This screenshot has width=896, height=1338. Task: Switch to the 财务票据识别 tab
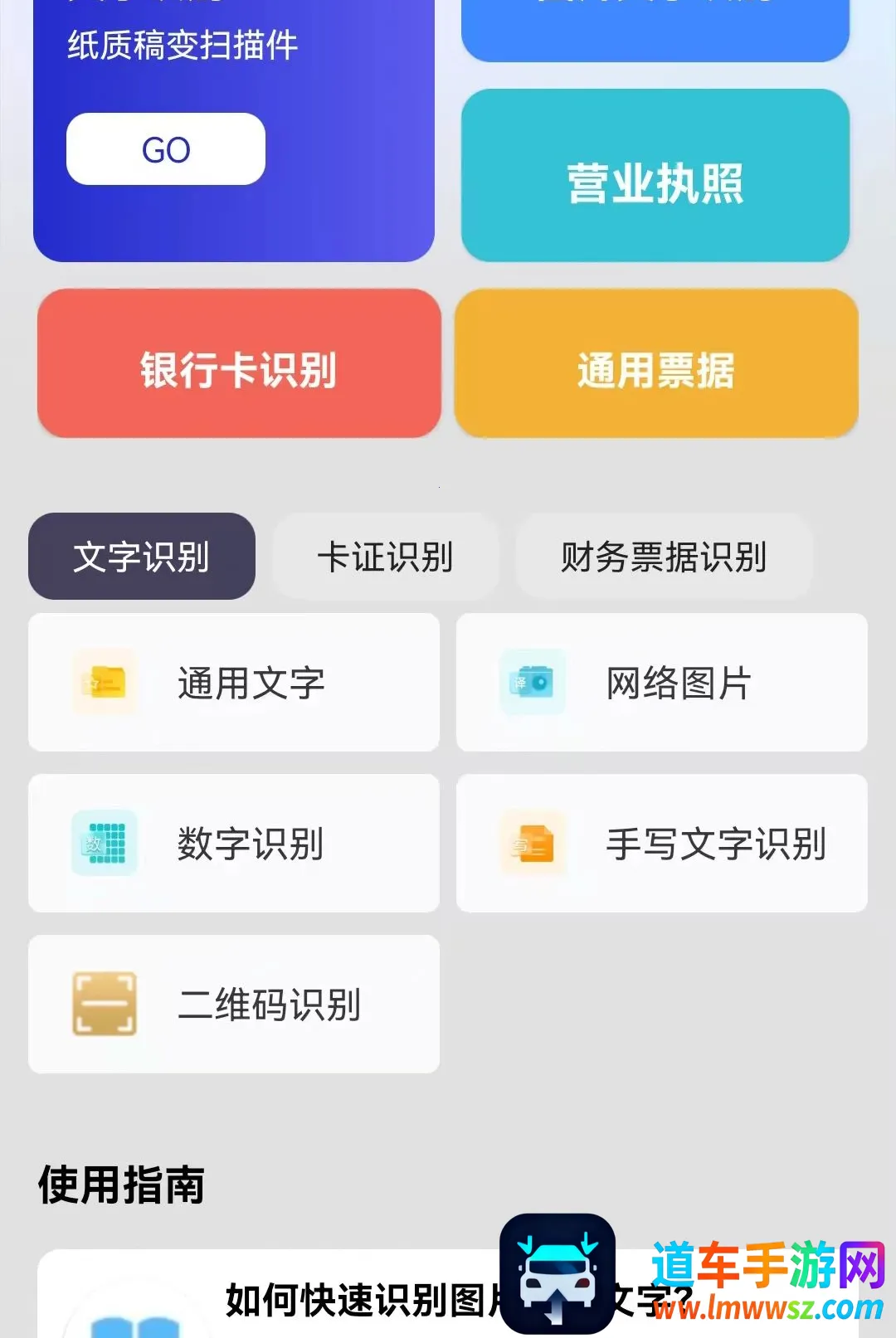[664, 557]
